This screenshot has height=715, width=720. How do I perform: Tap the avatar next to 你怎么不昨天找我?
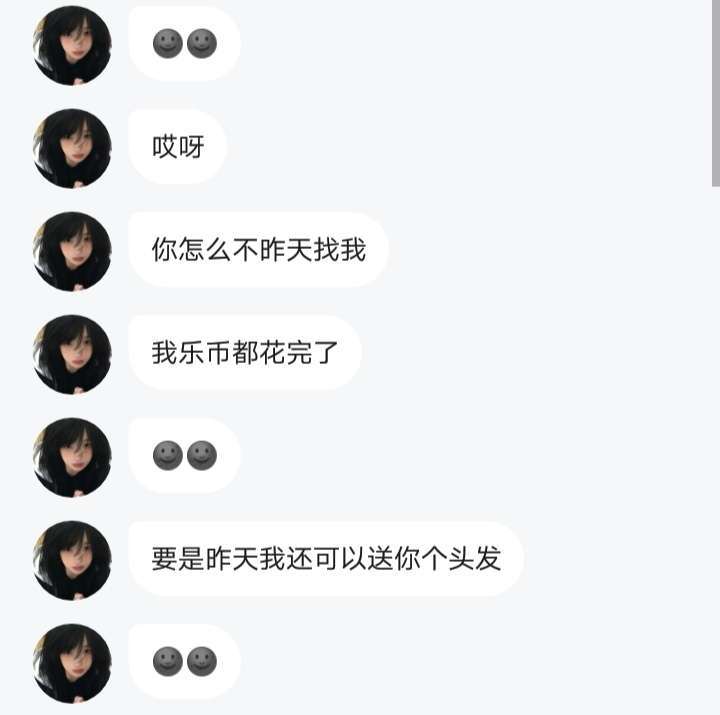point(72,251)
